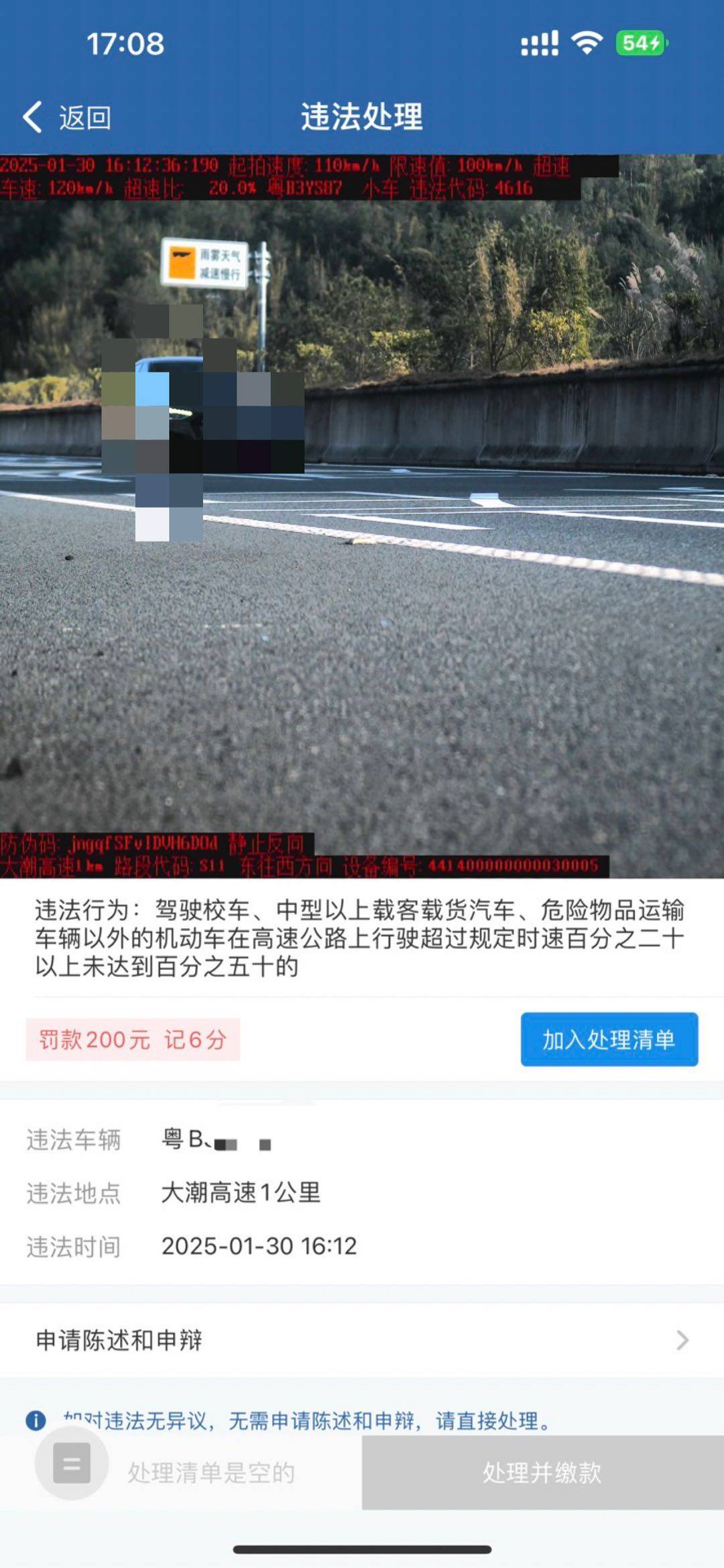Tap 加入处理清单 to add this violation
This screenshot has height=1568, width=724.
click(609, 1040)
